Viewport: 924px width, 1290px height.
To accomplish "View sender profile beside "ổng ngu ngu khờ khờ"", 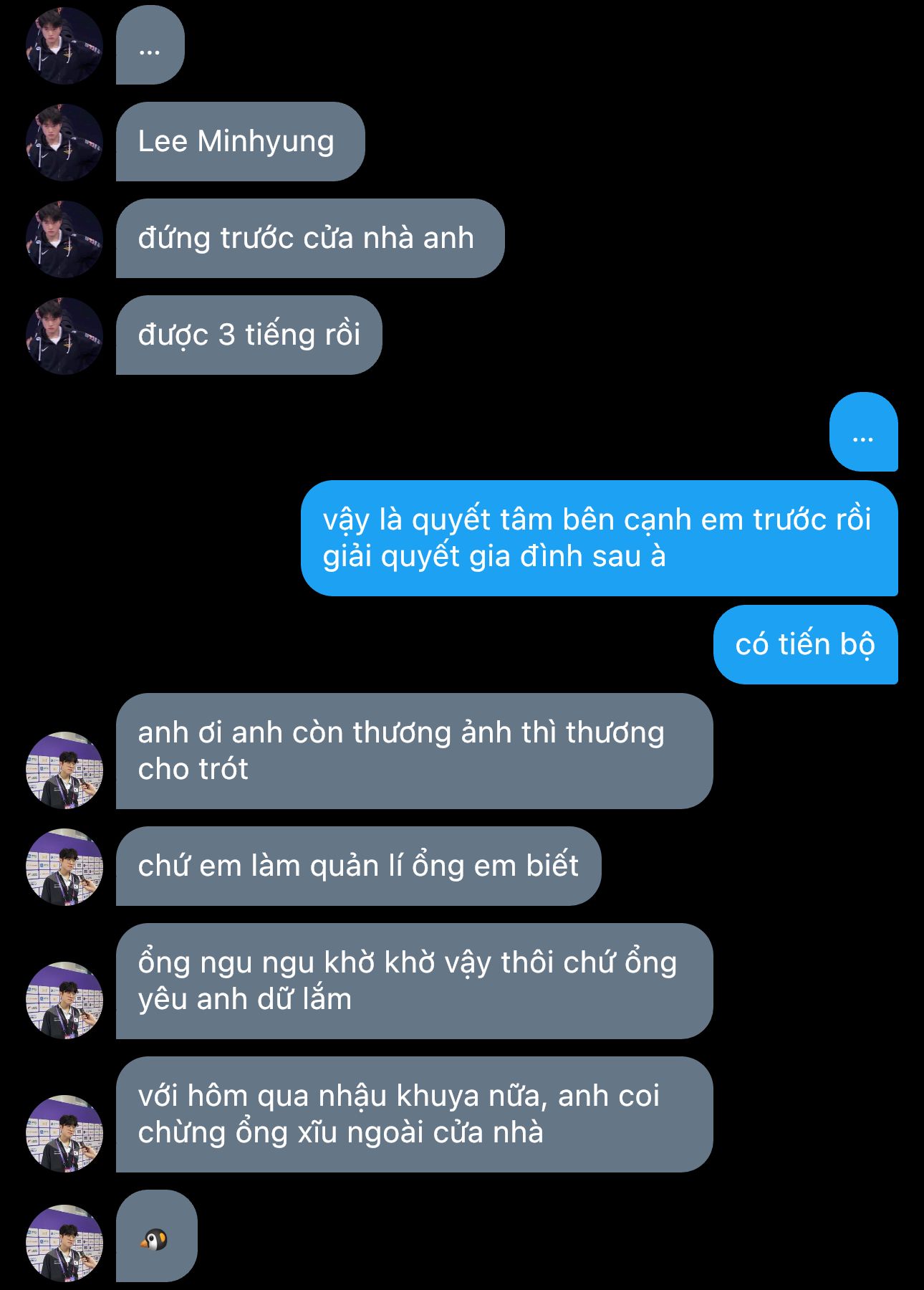I will point(64,1000).
